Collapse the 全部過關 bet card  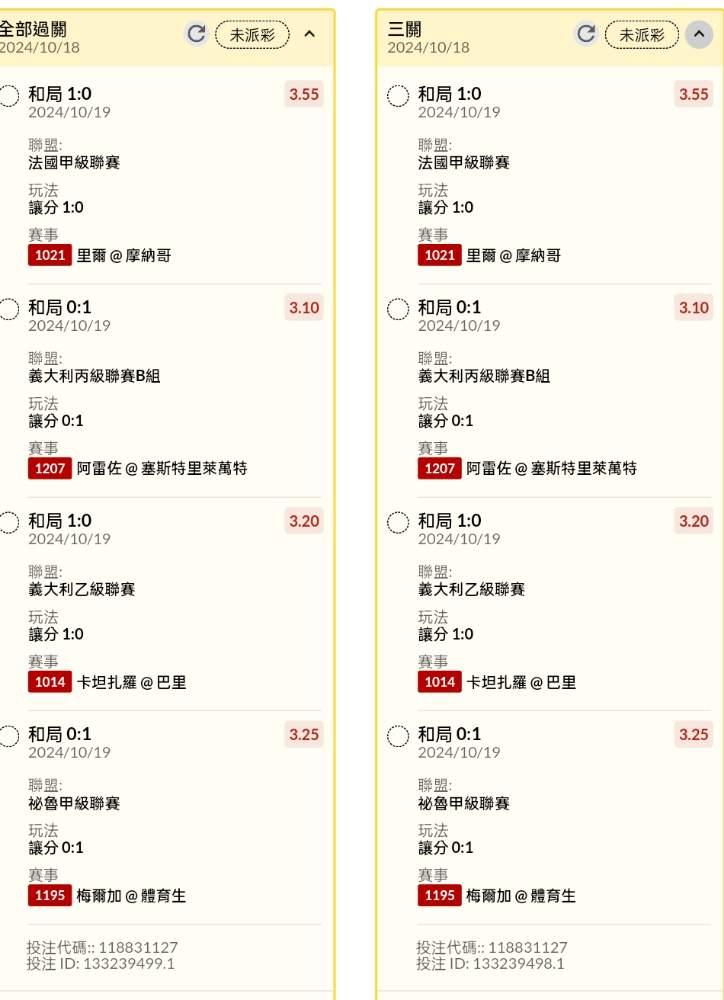tap(309, 34)
